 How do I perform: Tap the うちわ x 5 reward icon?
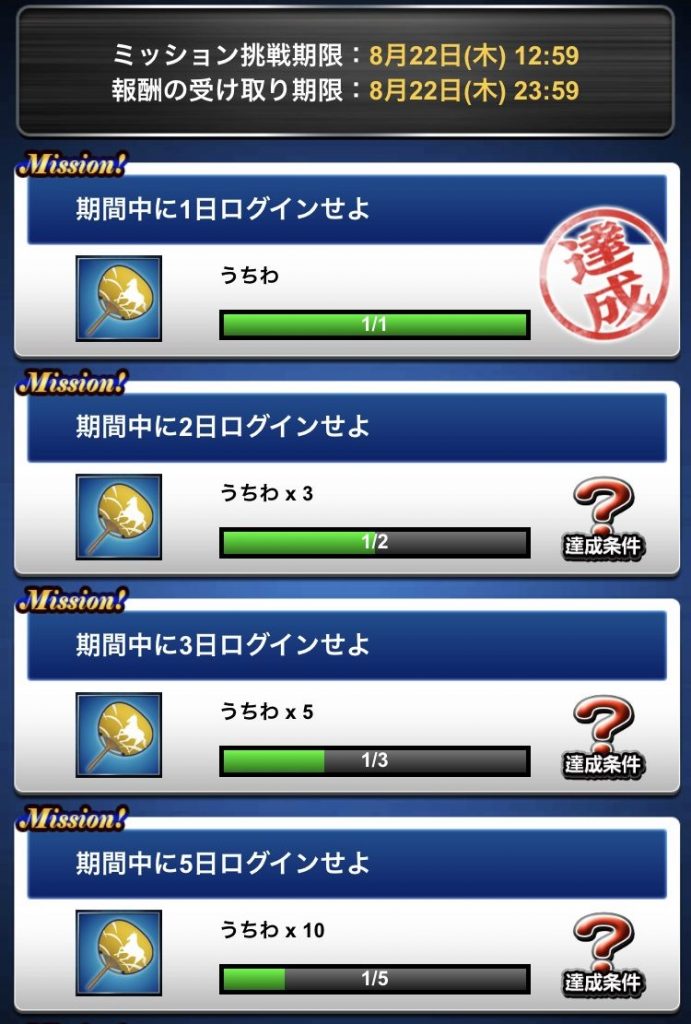click(118, 735)
